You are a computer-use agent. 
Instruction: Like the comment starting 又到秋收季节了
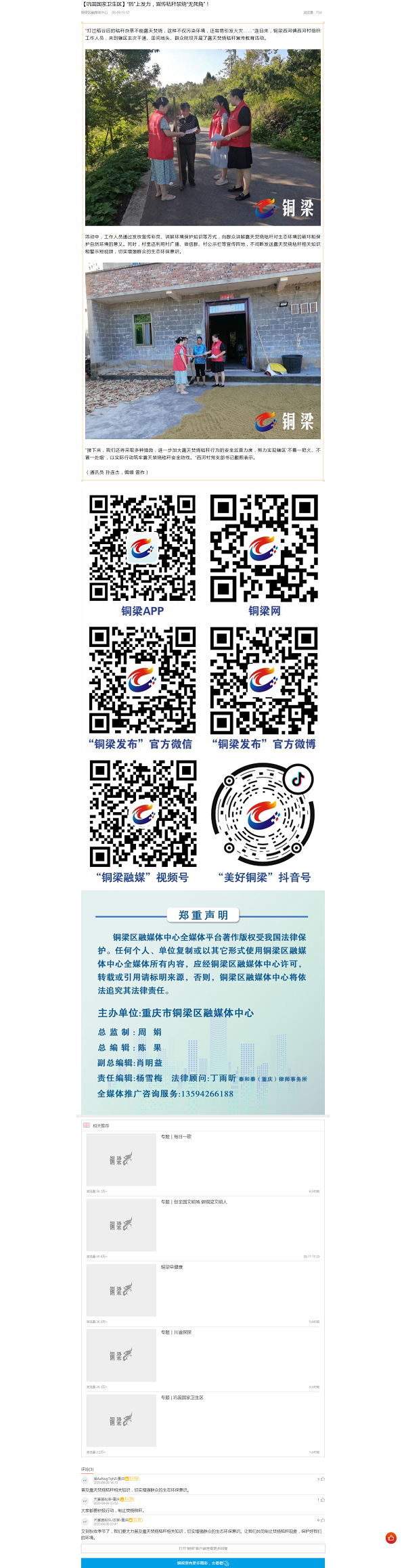pyautogui.click(x=322, y=1519)
